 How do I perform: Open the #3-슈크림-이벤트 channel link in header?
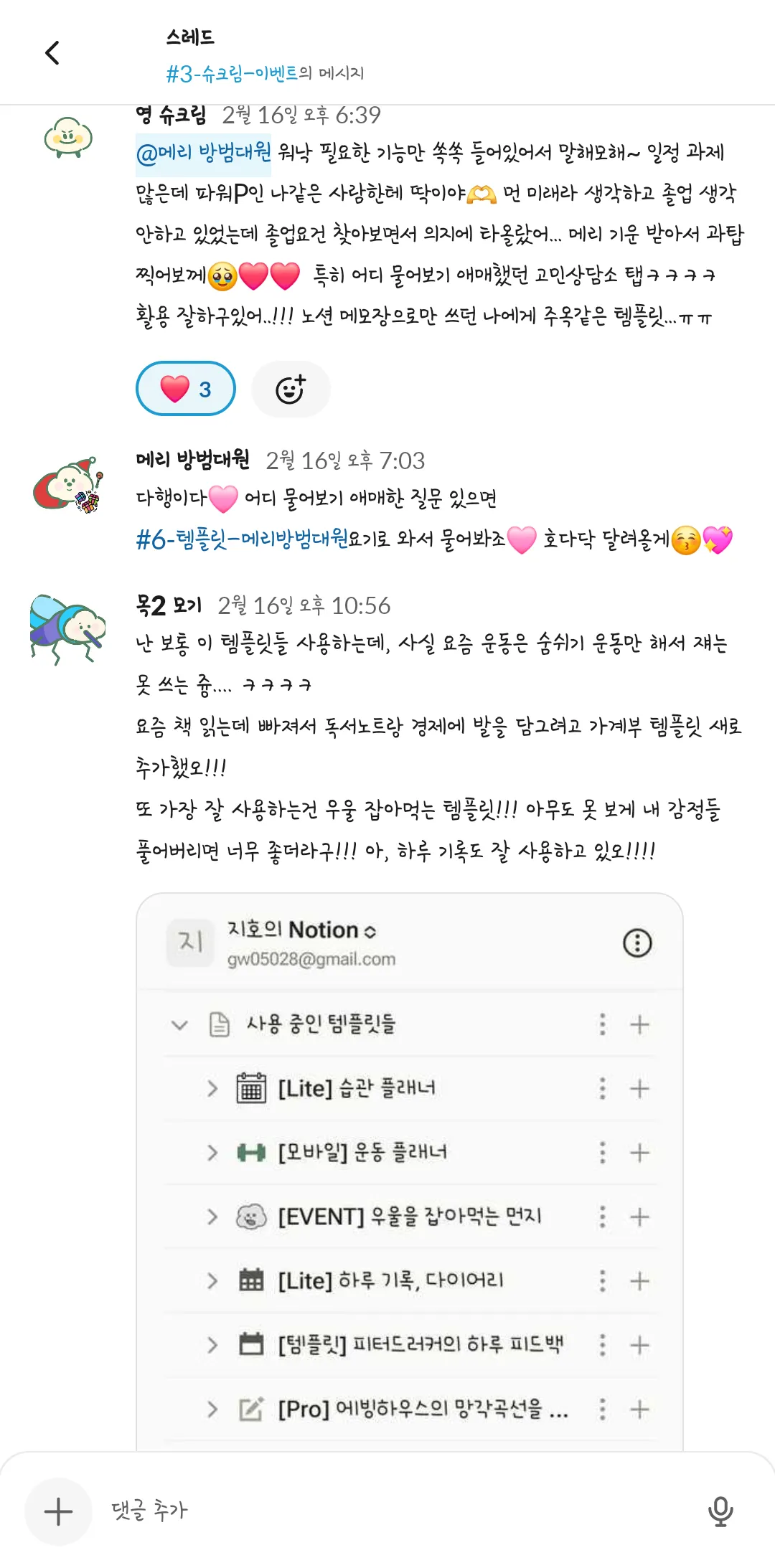coord(231,73)
